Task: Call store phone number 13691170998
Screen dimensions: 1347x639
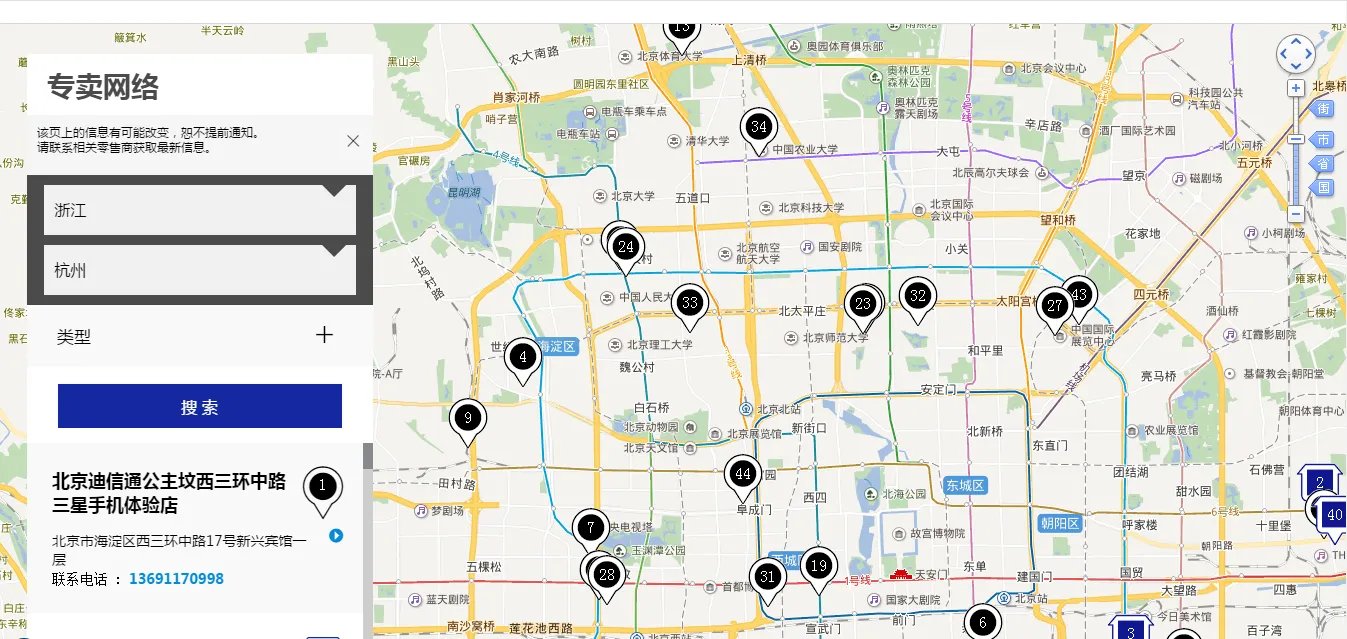Action: (x=176, y=579)
